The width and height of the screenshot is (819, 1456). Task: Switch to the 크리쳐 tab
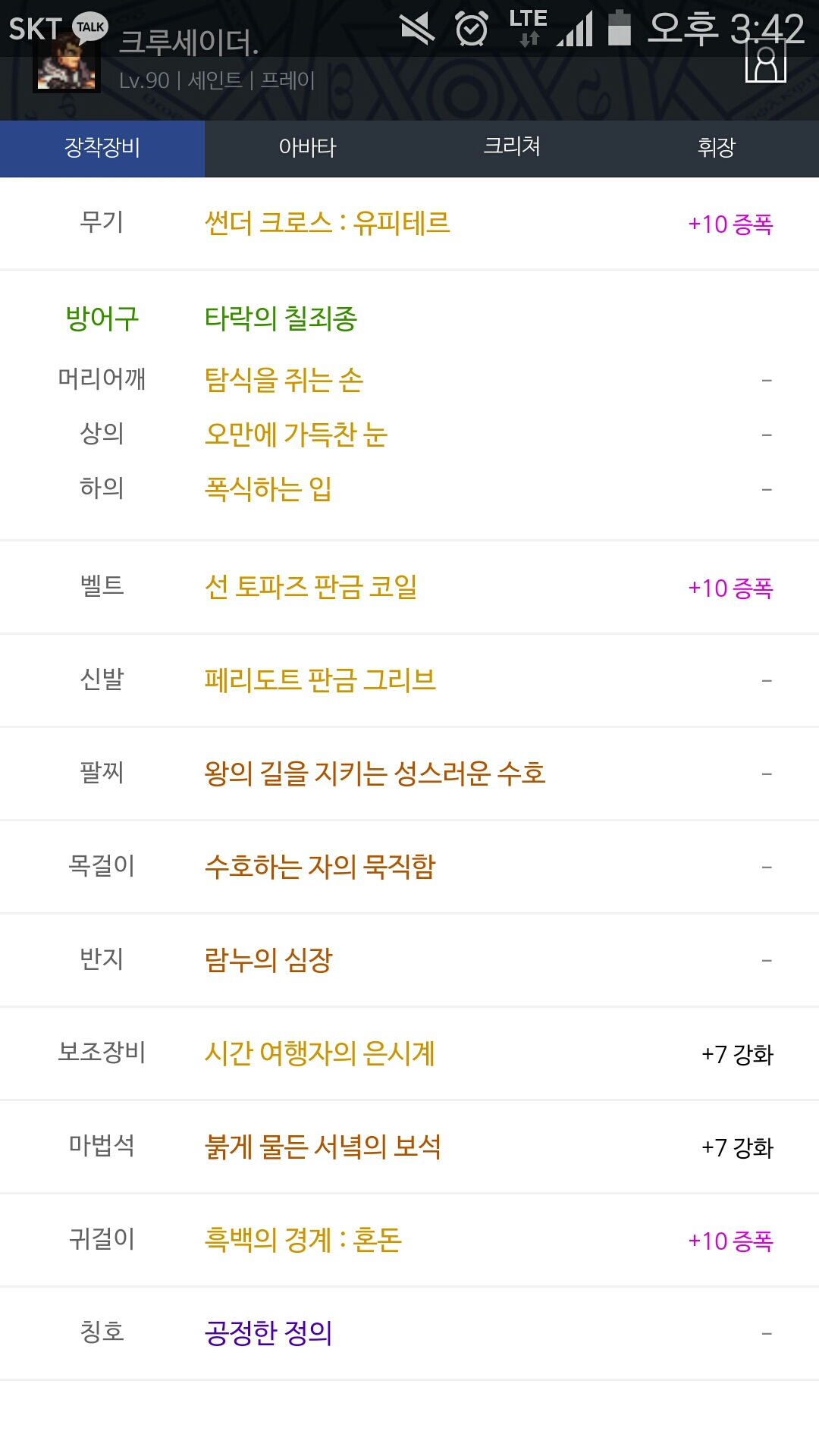pos(512,148)
